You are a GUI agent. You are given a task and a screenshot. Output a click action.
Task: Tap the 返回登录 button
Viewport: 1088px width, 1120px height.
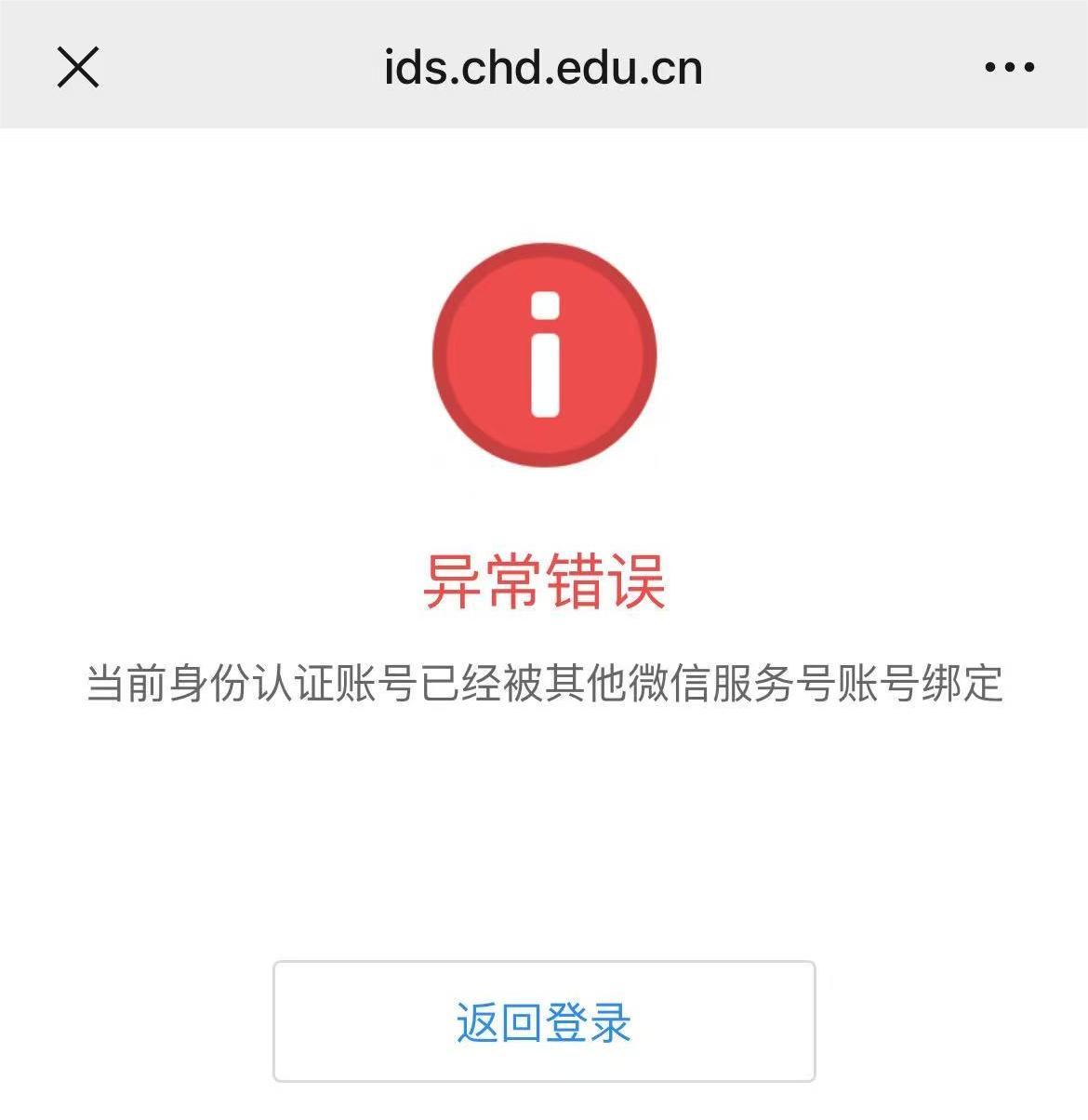coord(544,1021)
